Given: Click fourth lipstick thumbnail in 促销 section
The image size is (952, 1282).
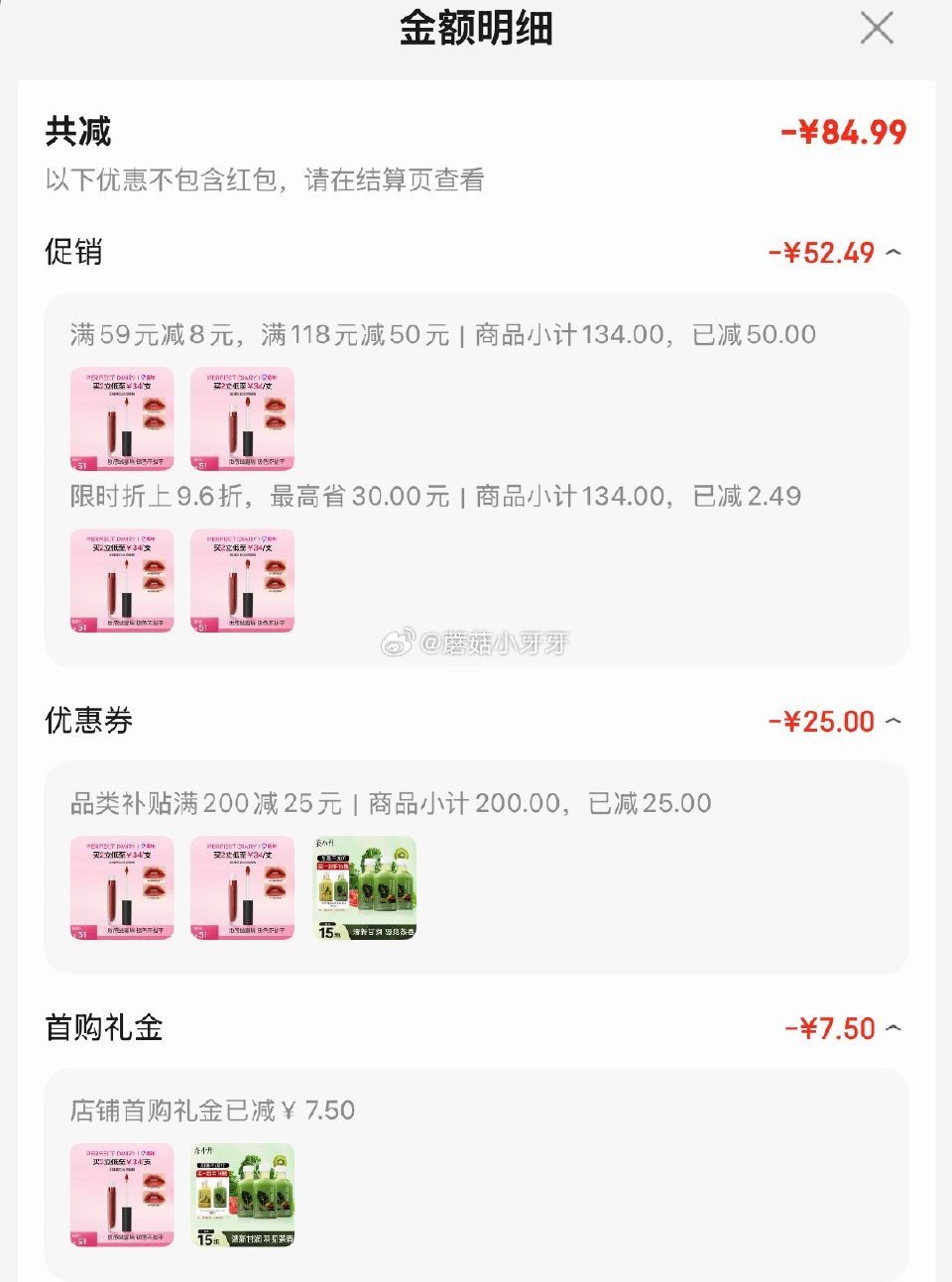Looking at the screenshot, I should coord(243,582).
